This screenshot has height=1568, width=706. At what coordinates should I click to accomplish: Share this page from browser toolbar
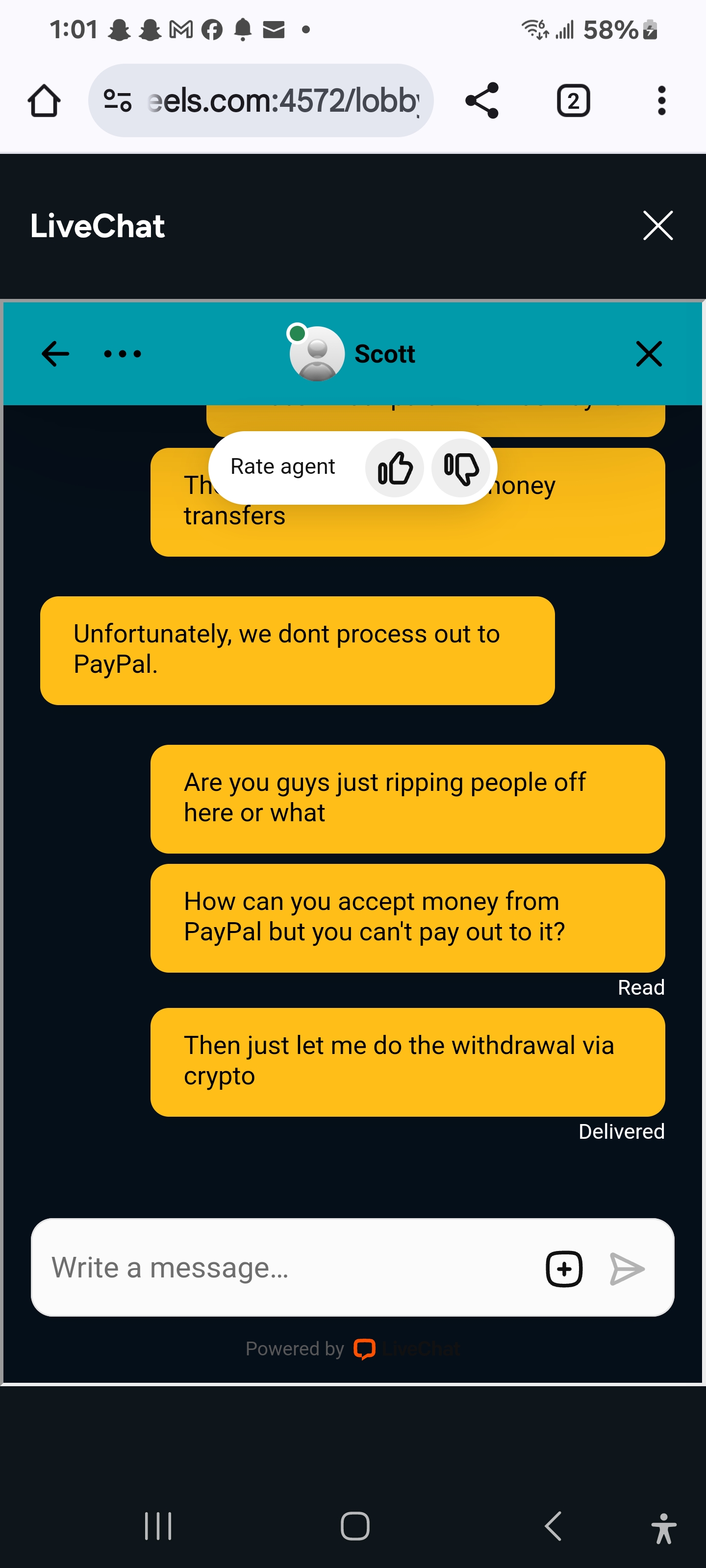(x=481, y=100)
